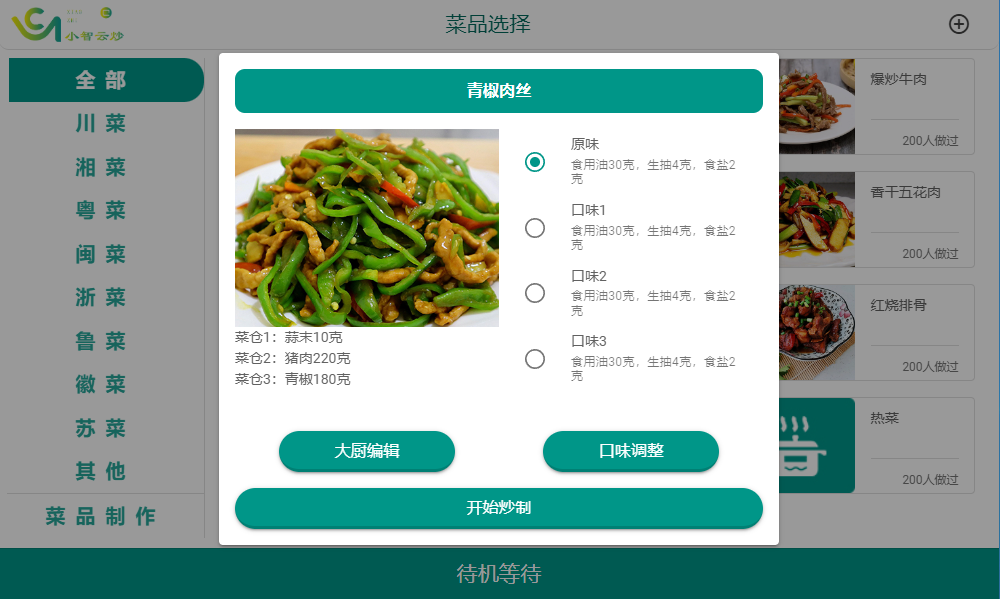Show 粤菜 dishes
1000x599 pixels.
pos(101,211)
